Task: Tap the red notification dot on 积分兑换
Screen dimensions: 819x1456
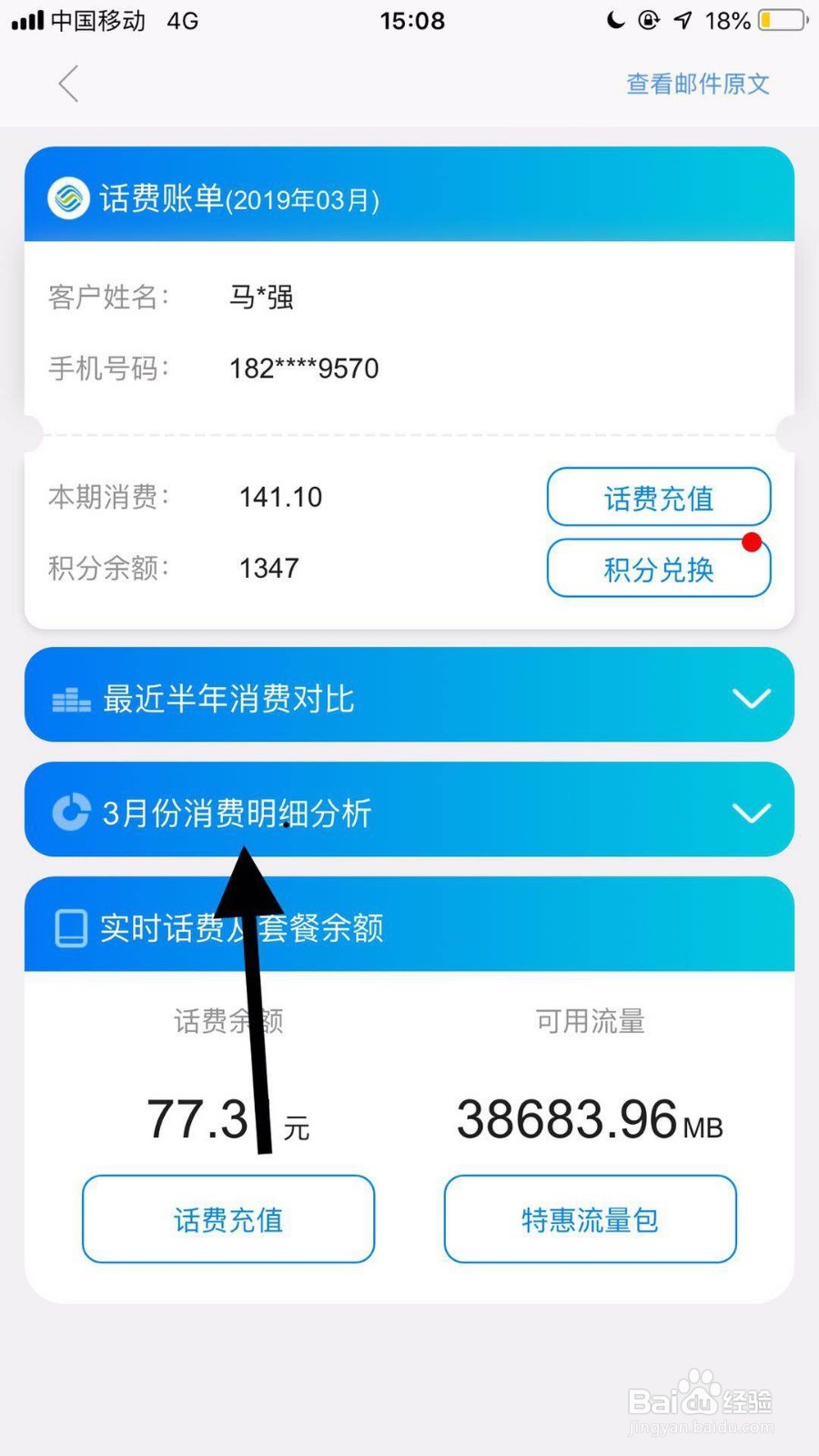Action: pos(752,541)
